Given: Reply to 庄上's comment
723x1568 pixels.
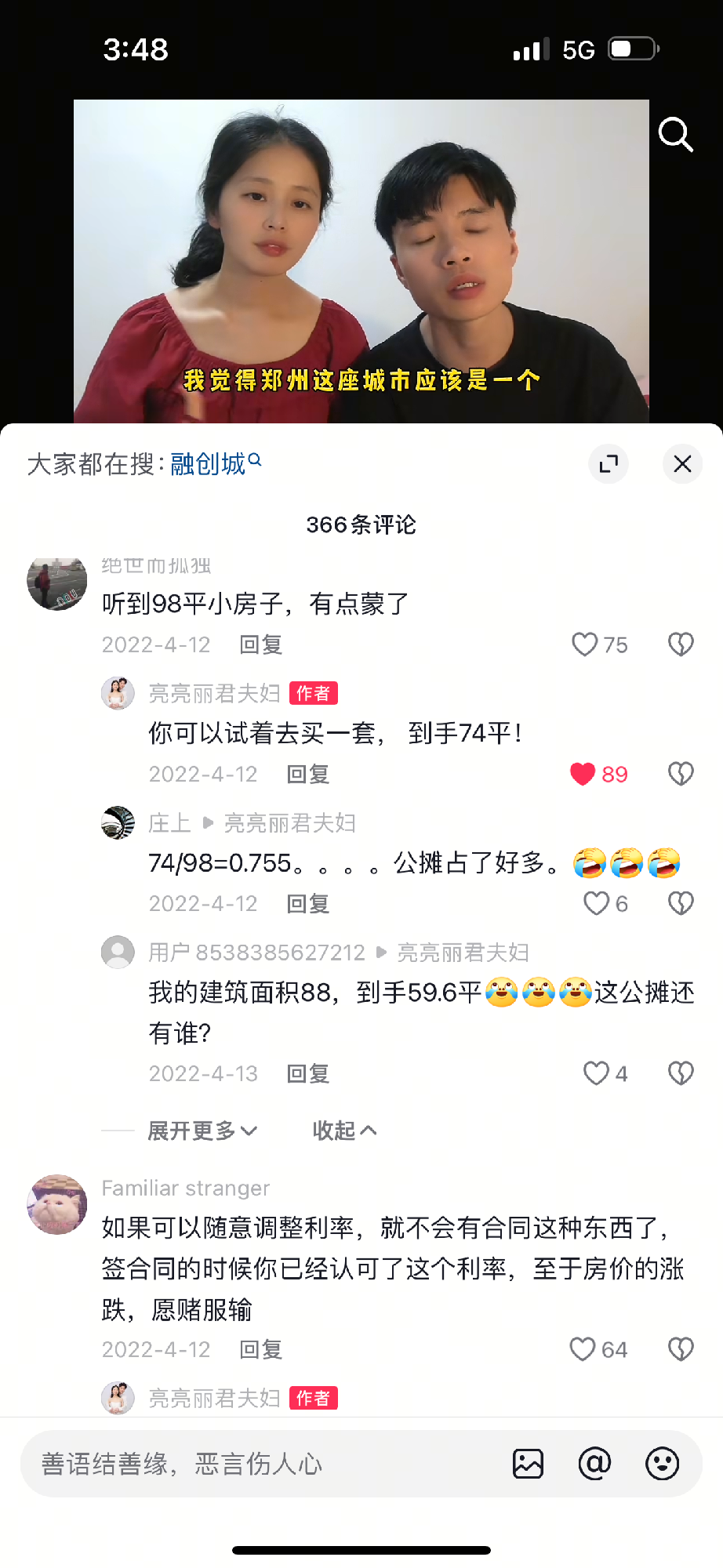Looking at the screenshot, I should pyautogui.click(x=307, y=903).
